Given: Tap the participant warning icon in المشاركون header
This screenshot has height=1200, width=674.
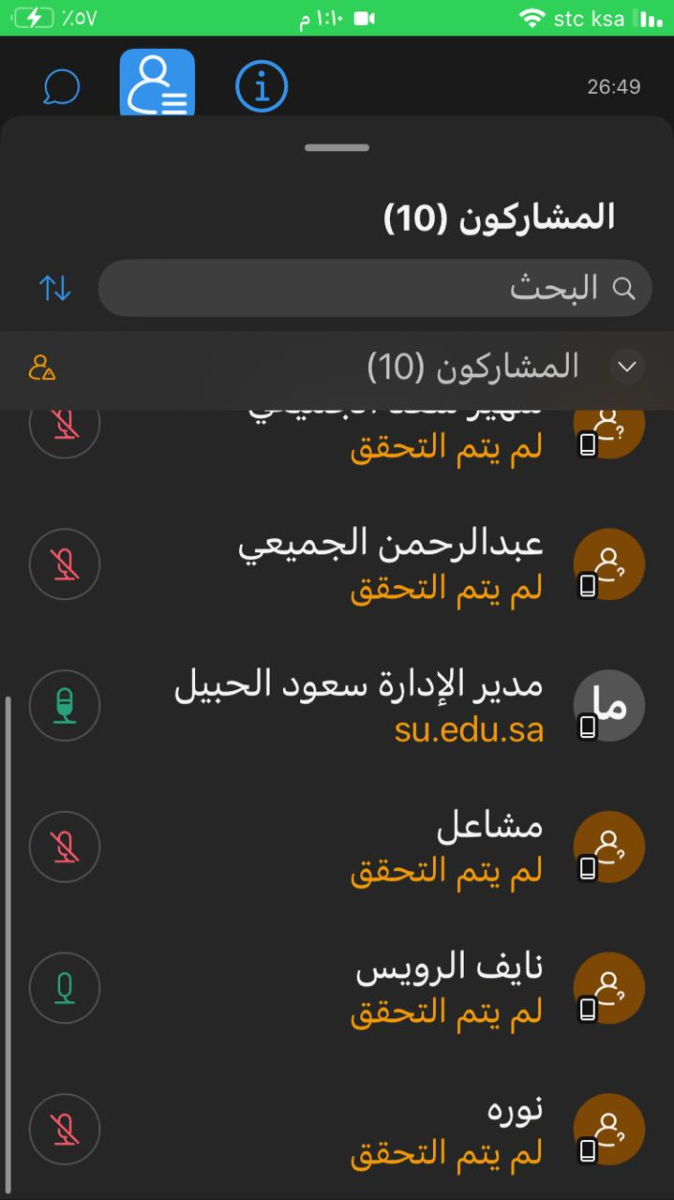Looking at the screenshot, I should click(x=42, y=368).
